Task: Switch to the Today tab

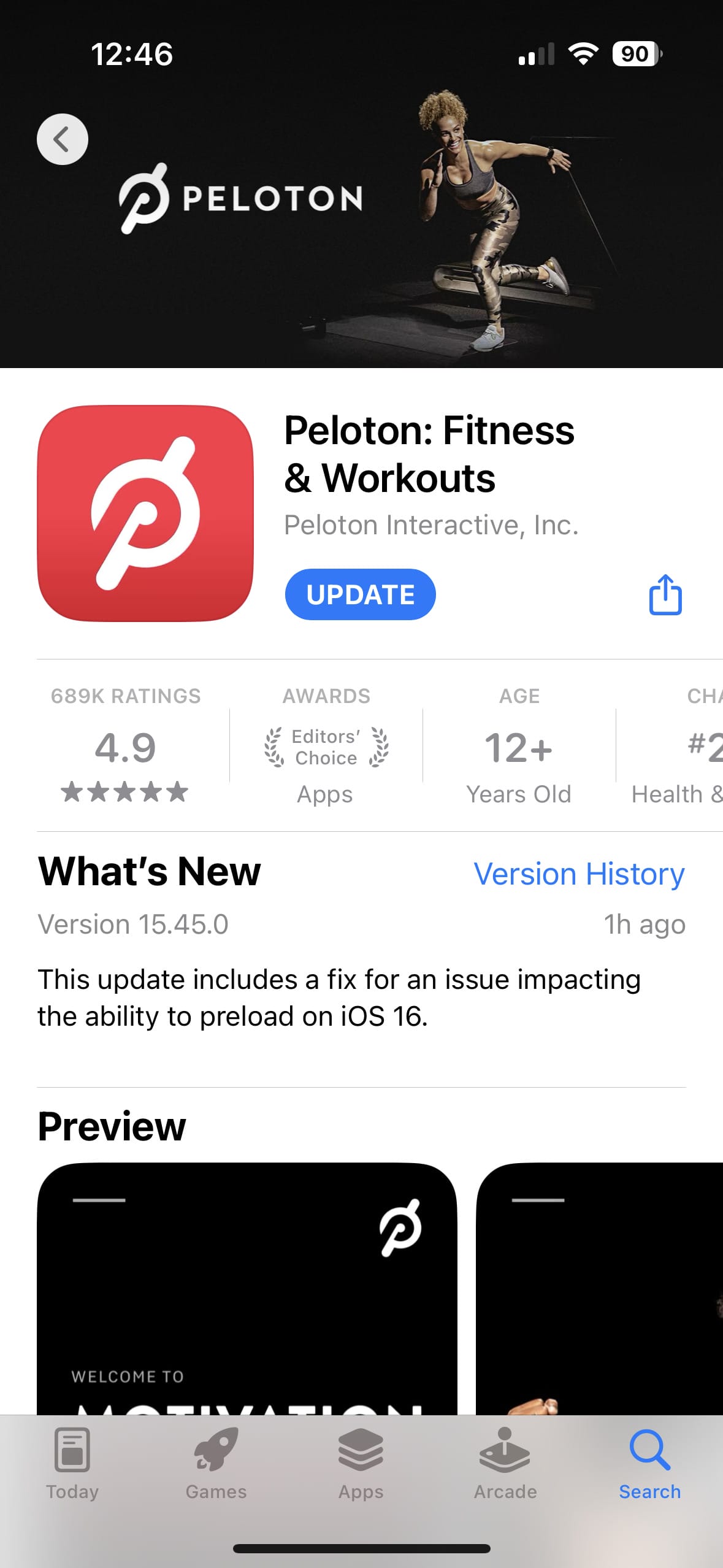Action: (72, 1464)
